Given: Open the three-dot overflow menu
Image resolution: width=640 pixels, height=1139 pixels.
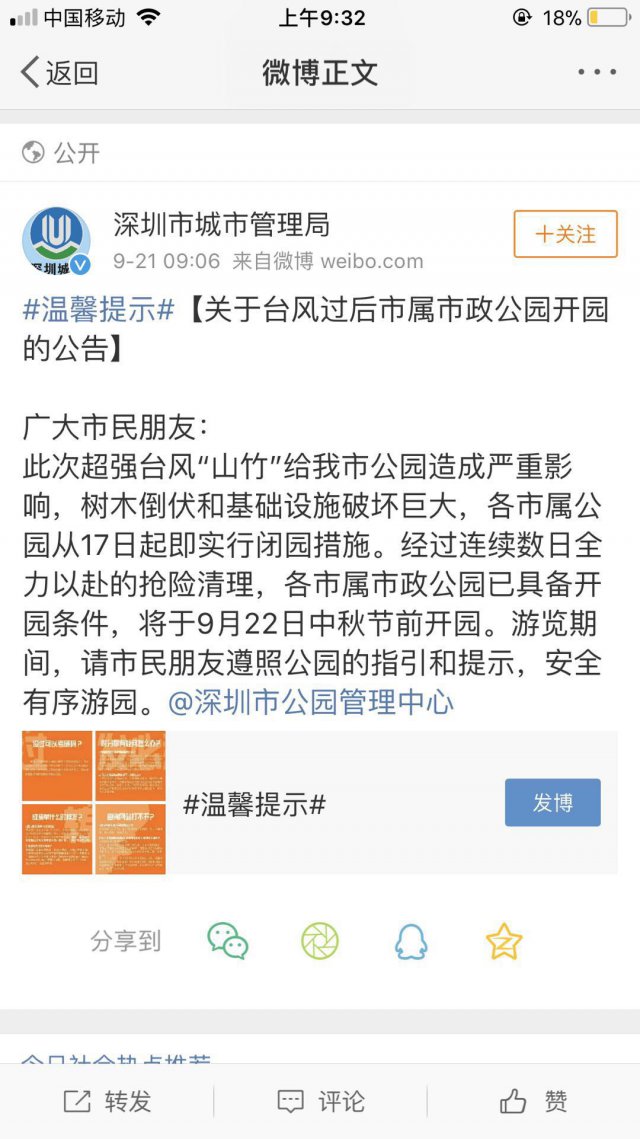Looking at the screenshot, I should (x=597, y=72).
